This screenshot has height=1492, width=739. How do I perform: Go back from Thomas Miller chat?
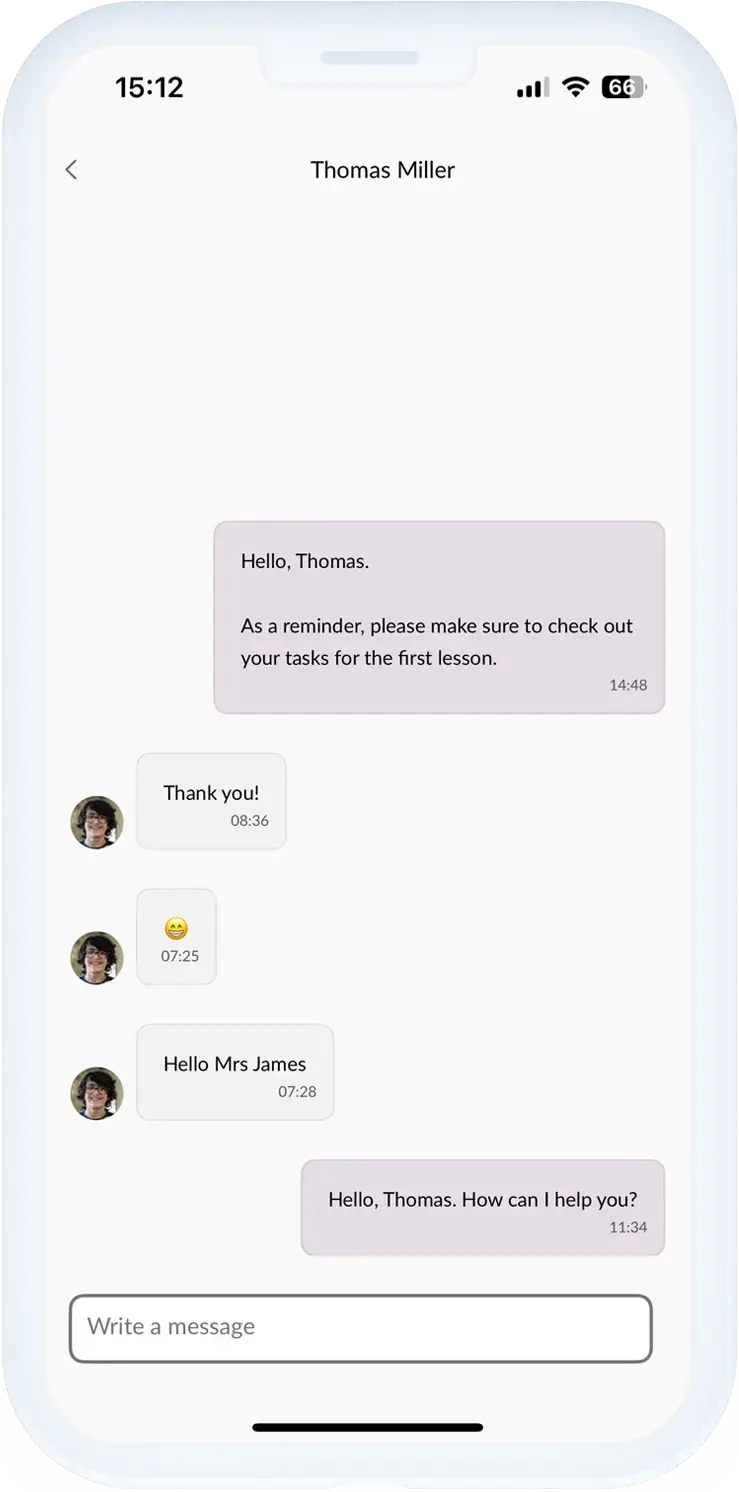point(71,170)
